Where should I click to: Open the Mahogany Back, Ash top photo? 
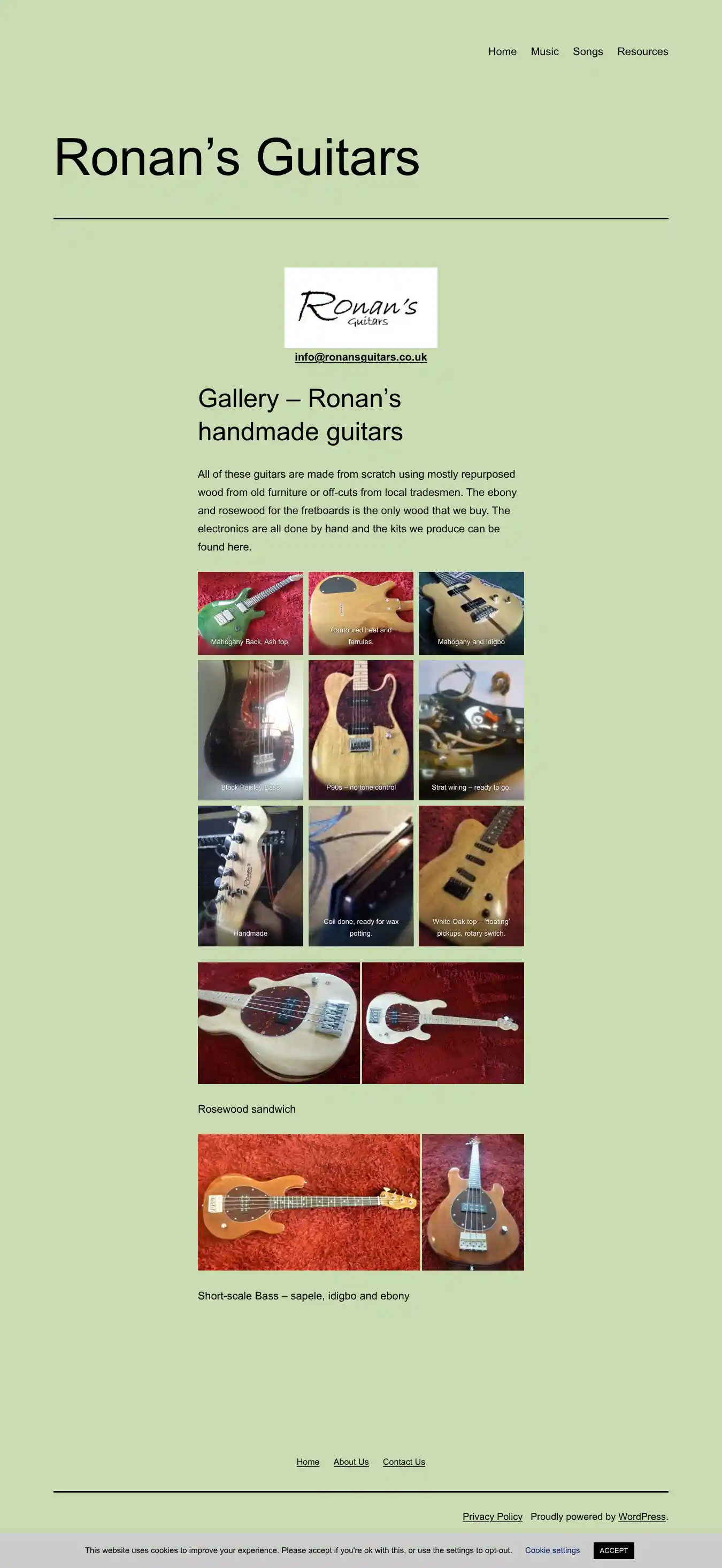[x=250, y=613]
